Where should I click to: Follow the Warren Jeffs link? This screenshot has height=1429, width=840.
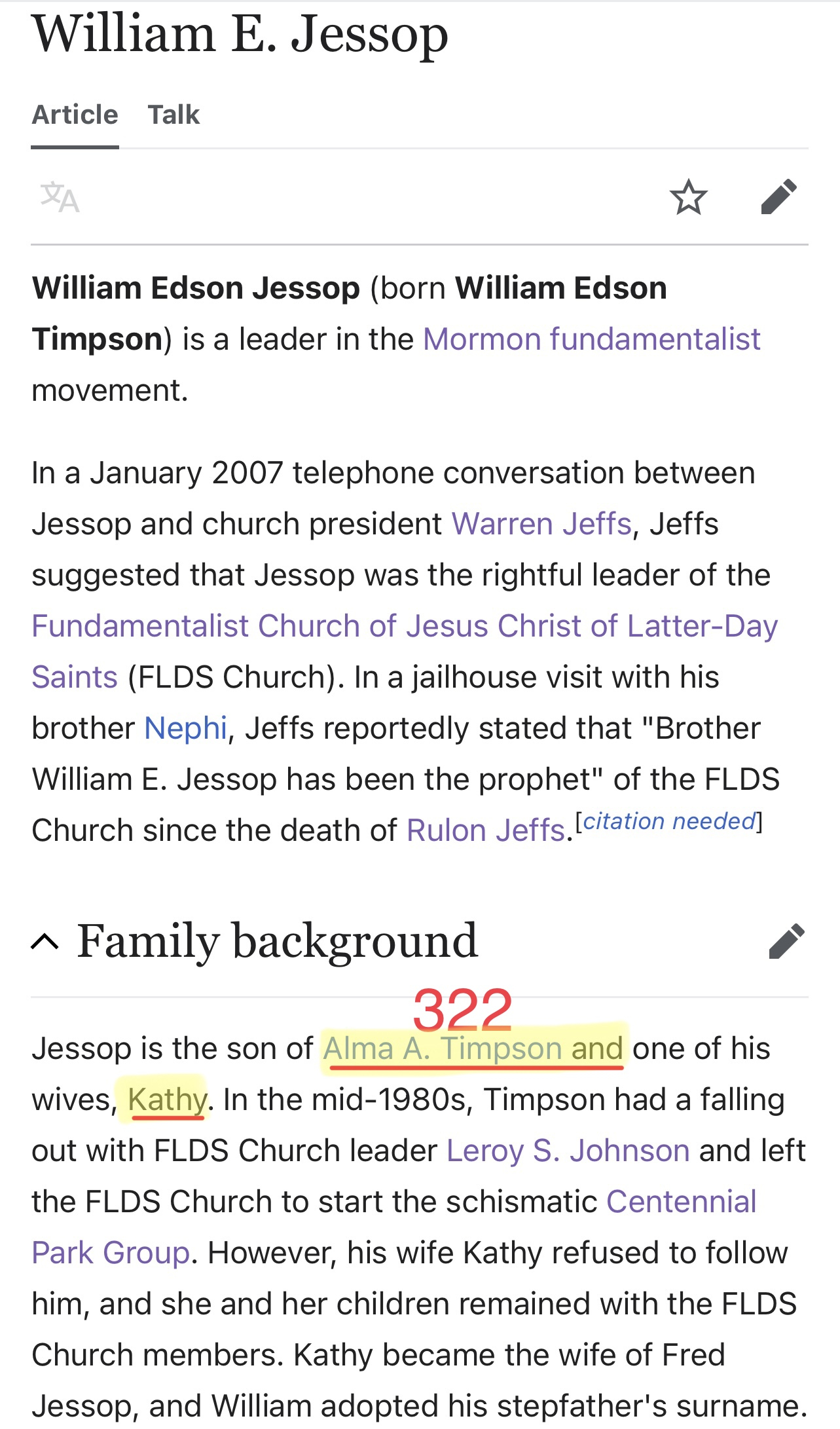coord(541,524)
